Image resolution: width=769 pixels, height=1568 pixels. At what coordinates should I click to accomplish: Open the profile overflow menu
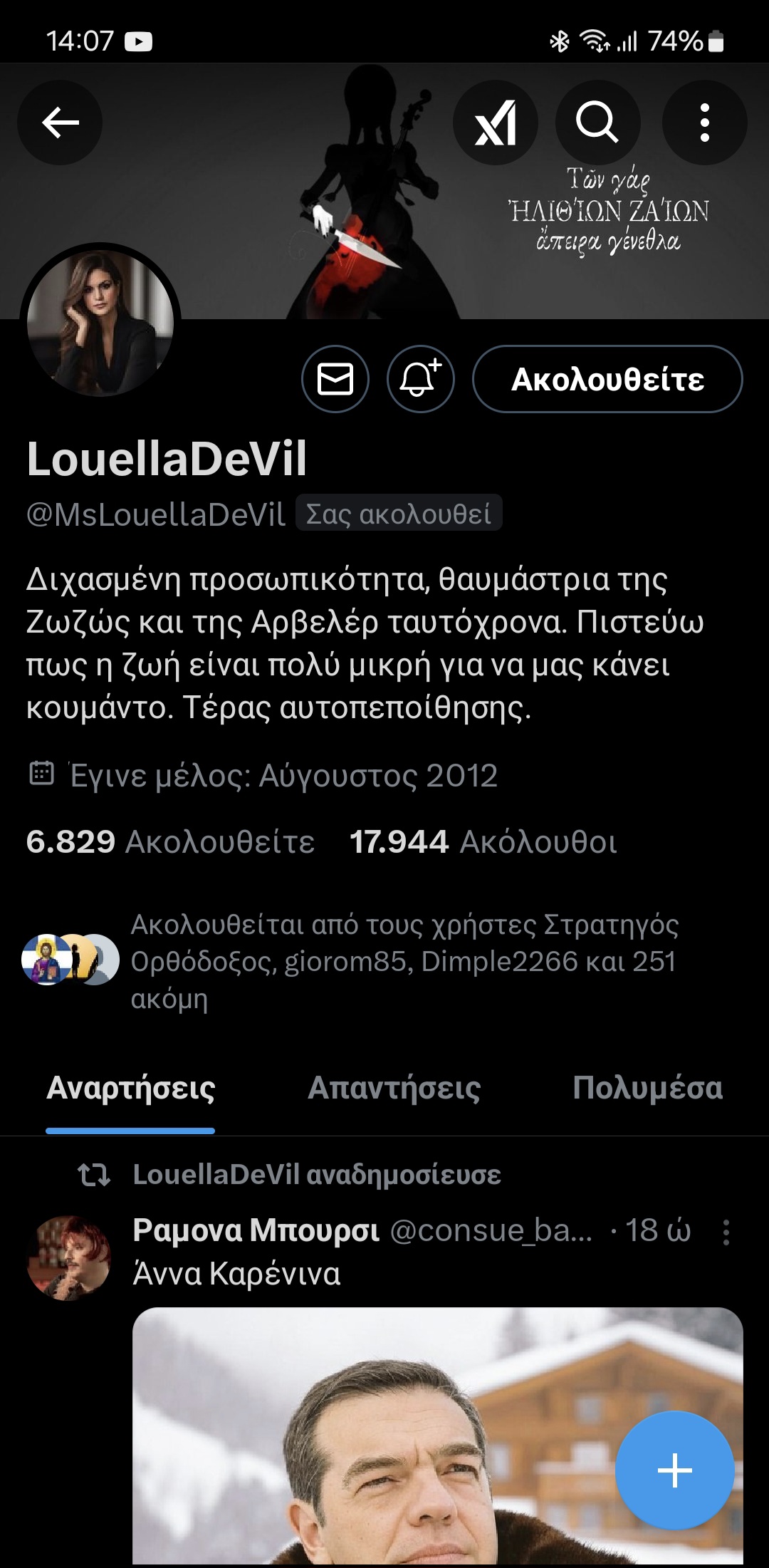point(704,123)
